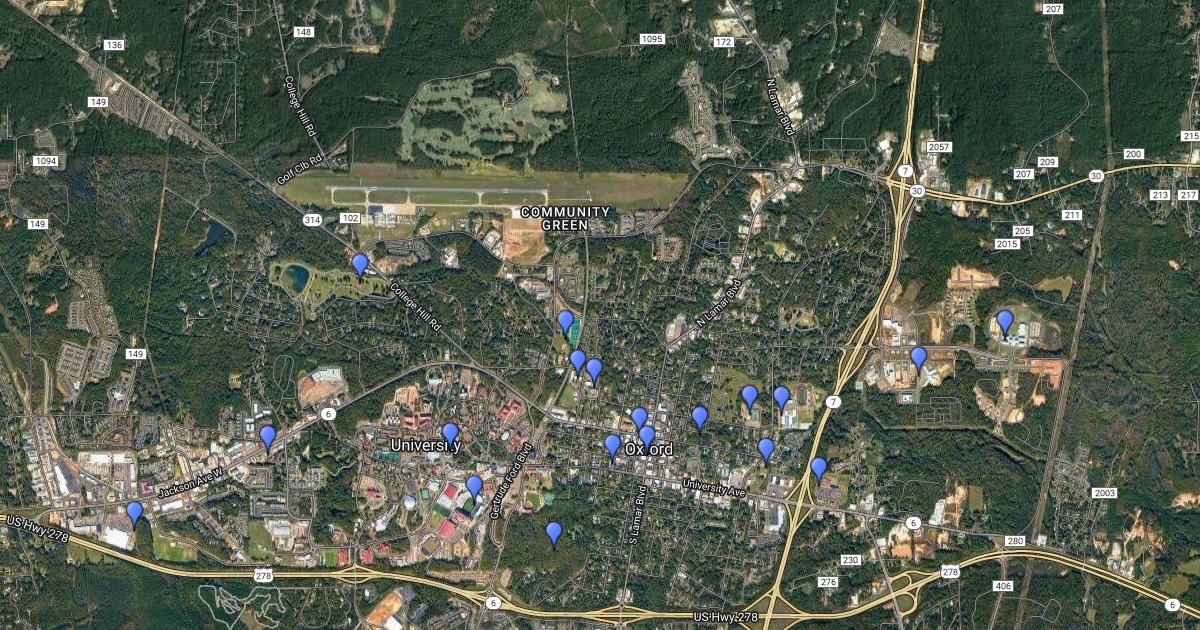Viewport: 1200px width, 630px height.
Task: Tap the westernmost pin near US Hwy 278
Action: coord(134,513)
